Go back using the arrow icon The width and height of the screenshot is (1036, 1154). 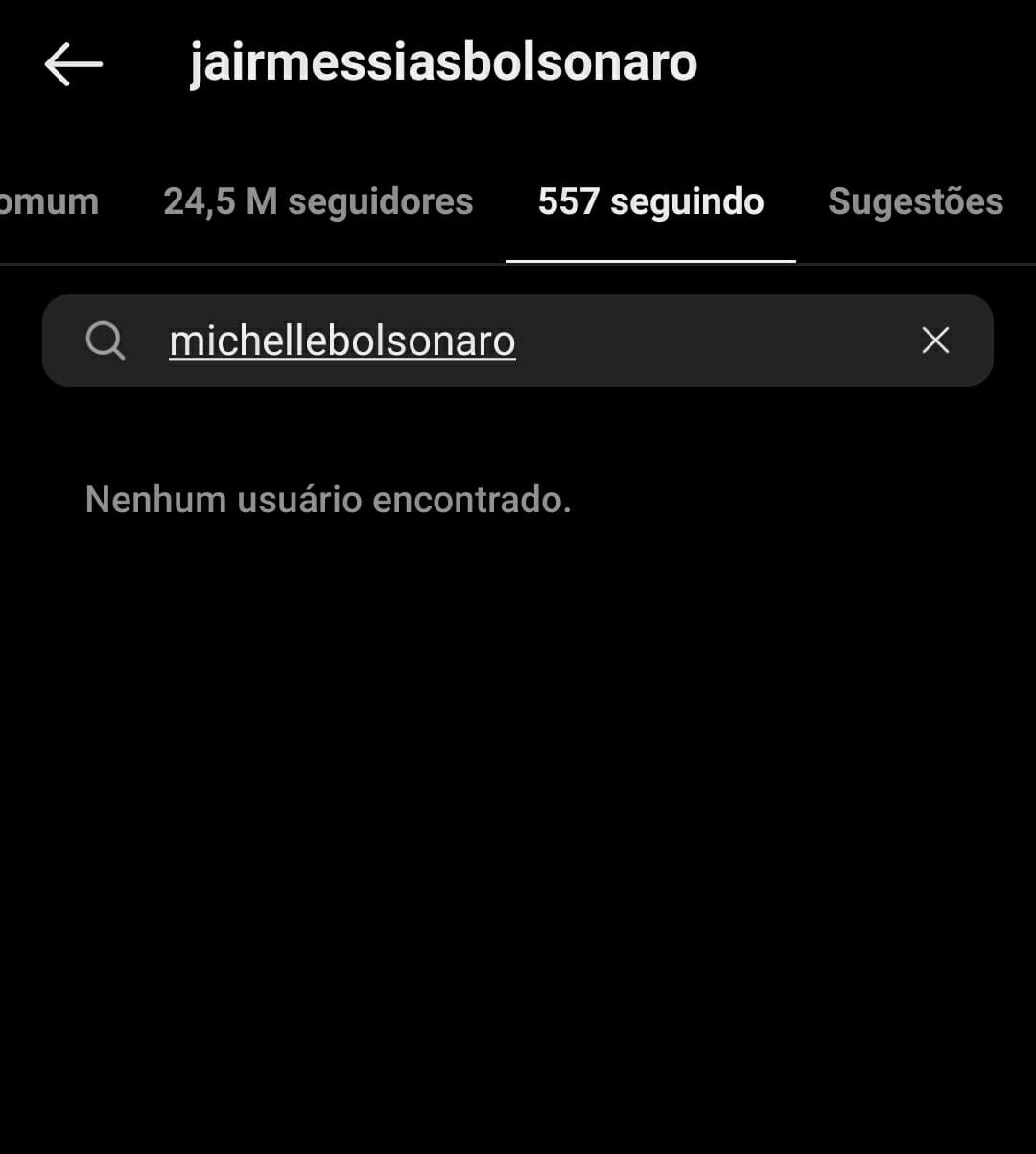[x=73, y=64]
